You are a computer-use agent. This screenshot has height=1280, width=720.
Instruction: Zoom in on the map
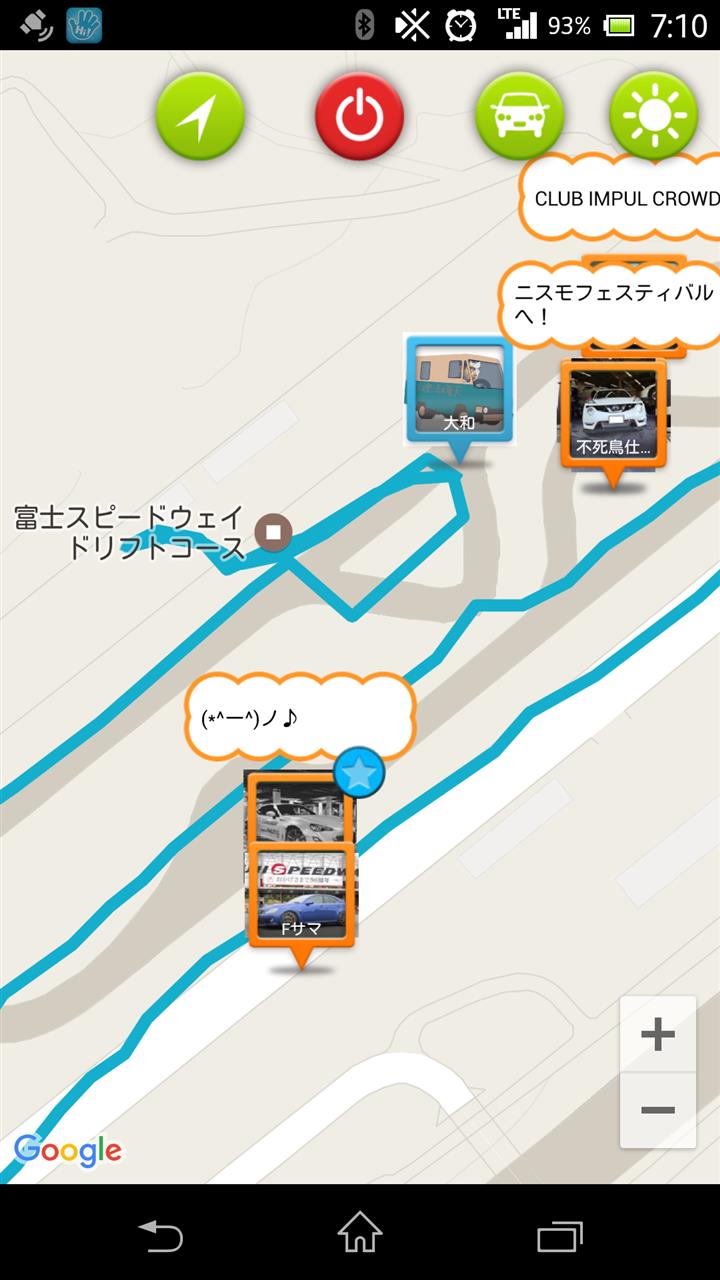click(657, 1034)
